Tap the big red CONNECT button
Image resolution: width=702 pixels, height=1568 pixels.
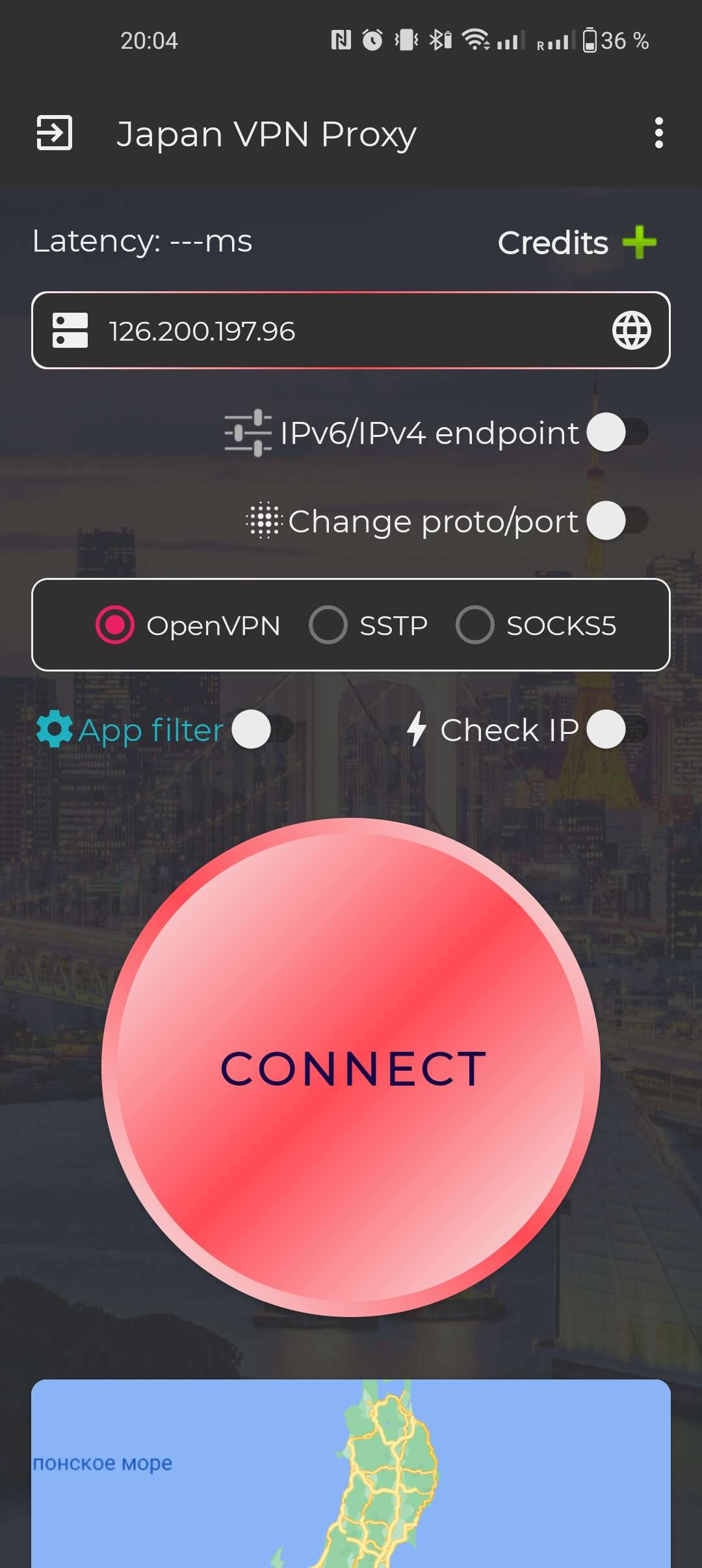[x=351, y=1067]
